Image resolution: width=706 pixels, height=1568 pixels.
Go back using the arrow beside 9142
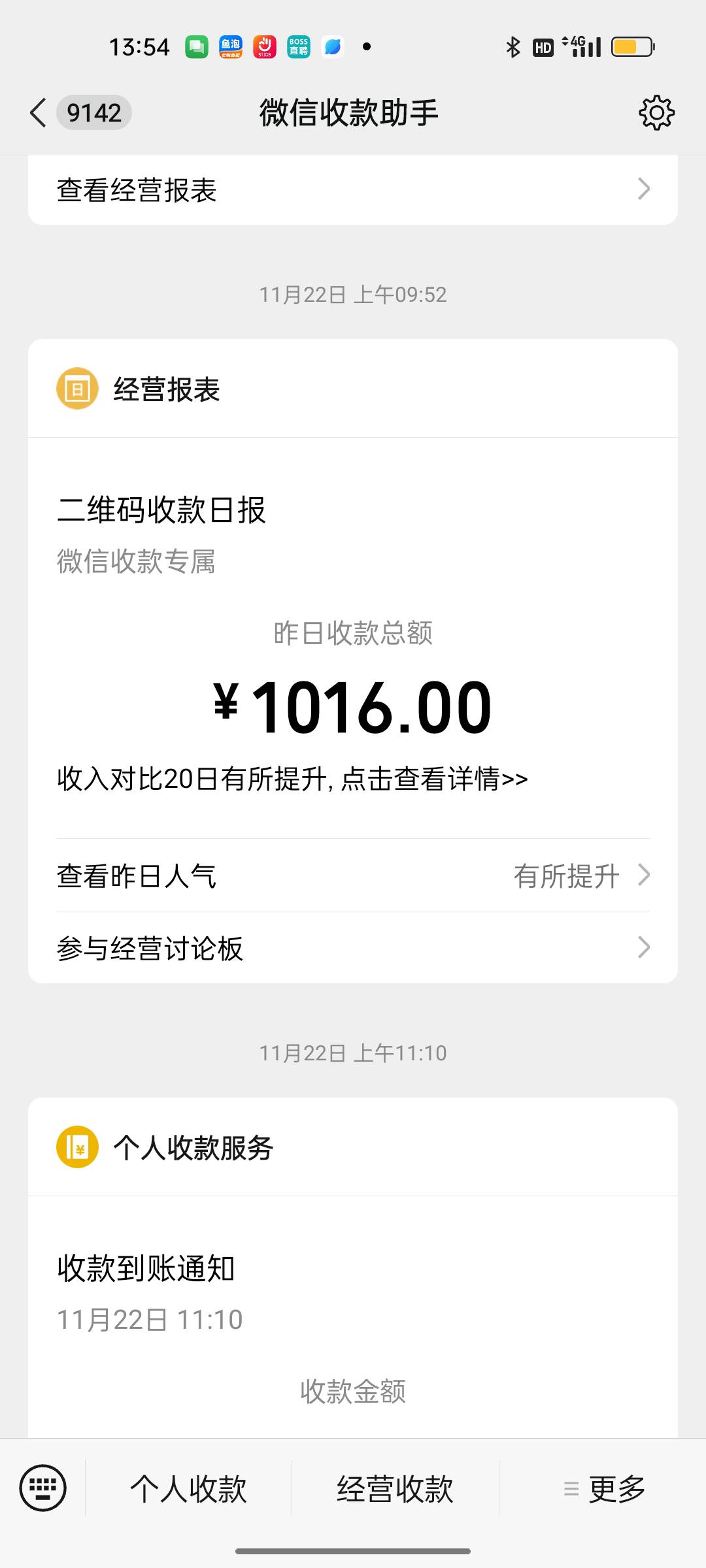tap(39, 112)
